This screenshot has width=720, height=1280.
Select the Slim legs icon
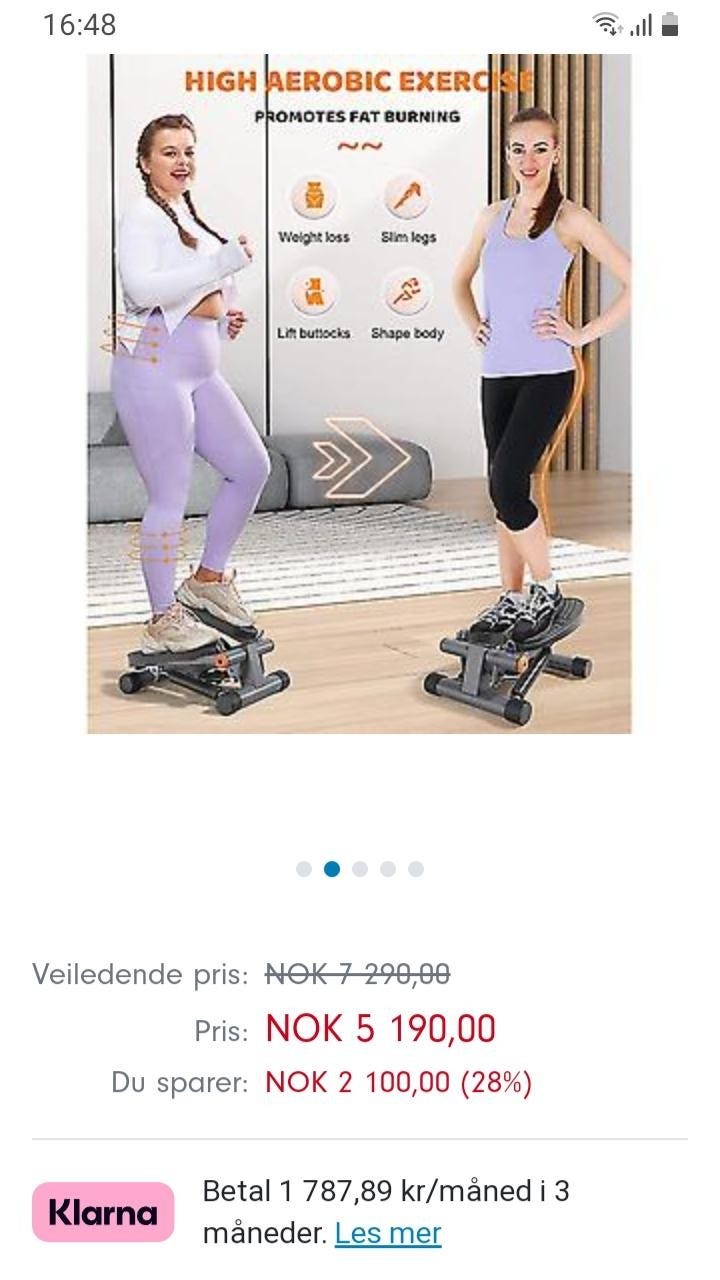tap(407, 198)
